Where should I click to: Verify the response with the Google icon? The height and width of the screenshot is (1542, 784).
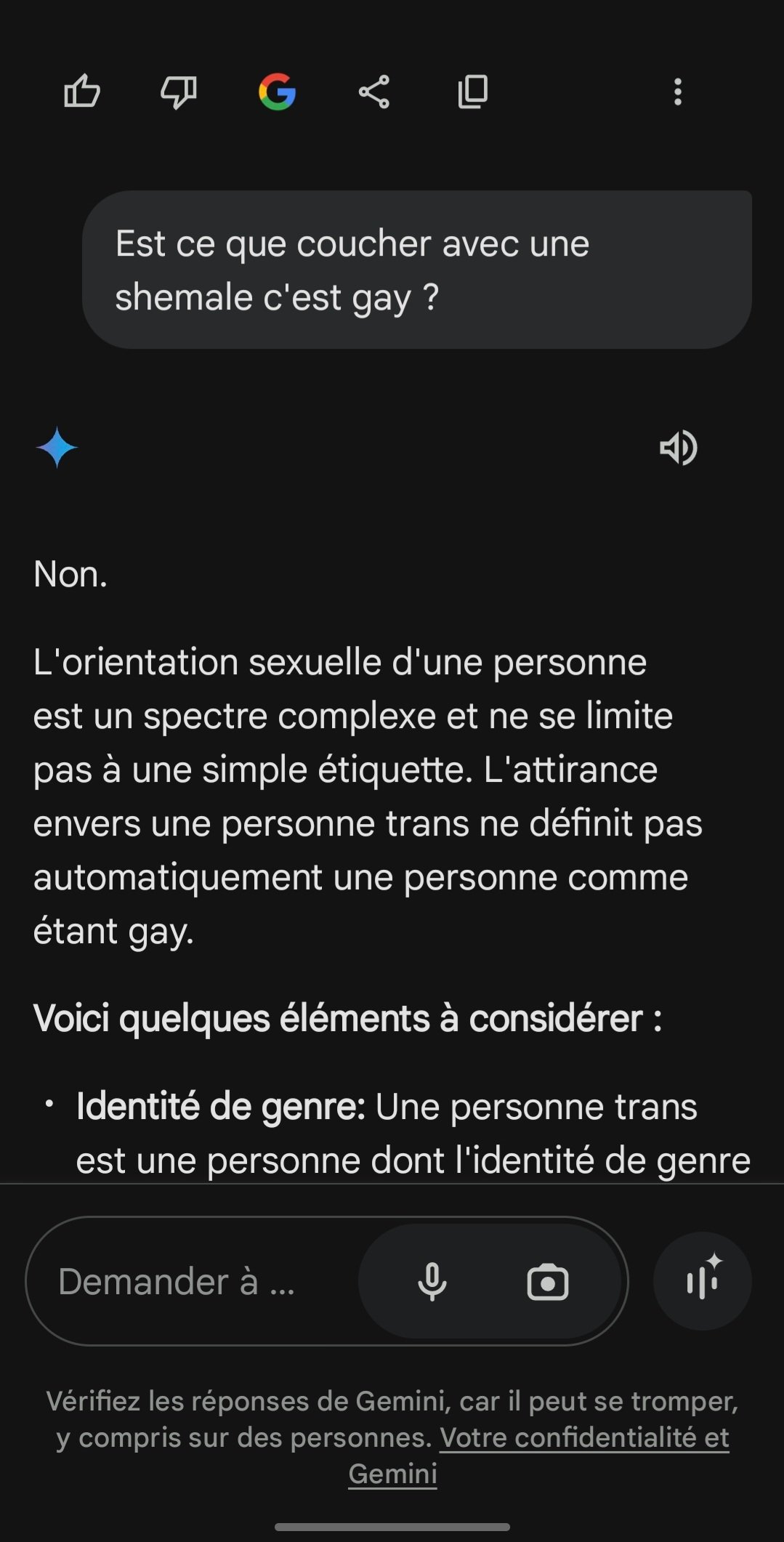click(x=277, y=92)
